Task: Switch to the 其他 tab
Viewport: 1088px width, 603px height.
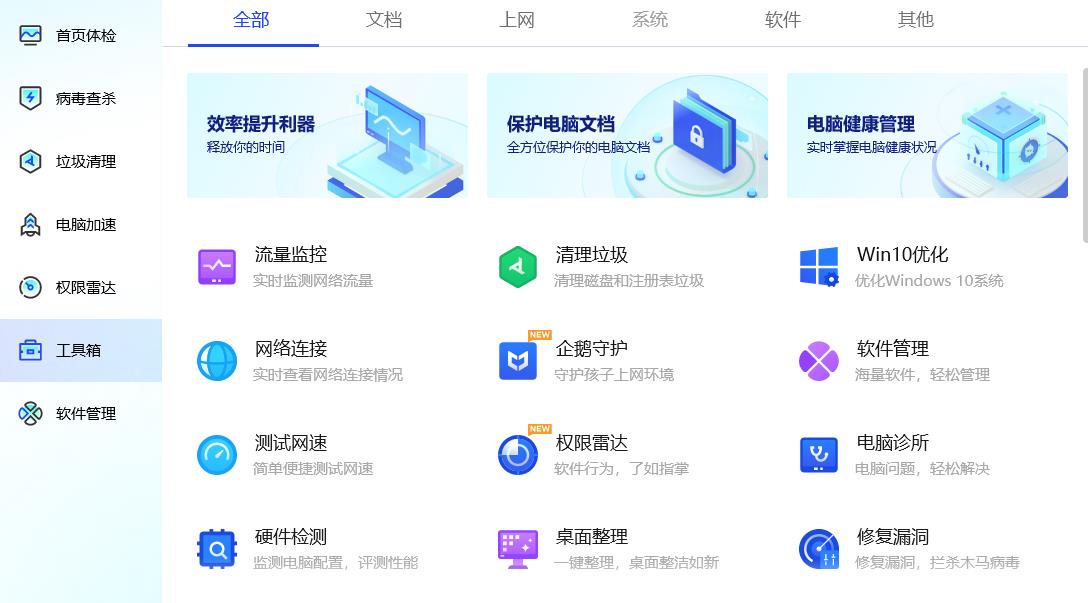Action: click(x=916, y=20)
